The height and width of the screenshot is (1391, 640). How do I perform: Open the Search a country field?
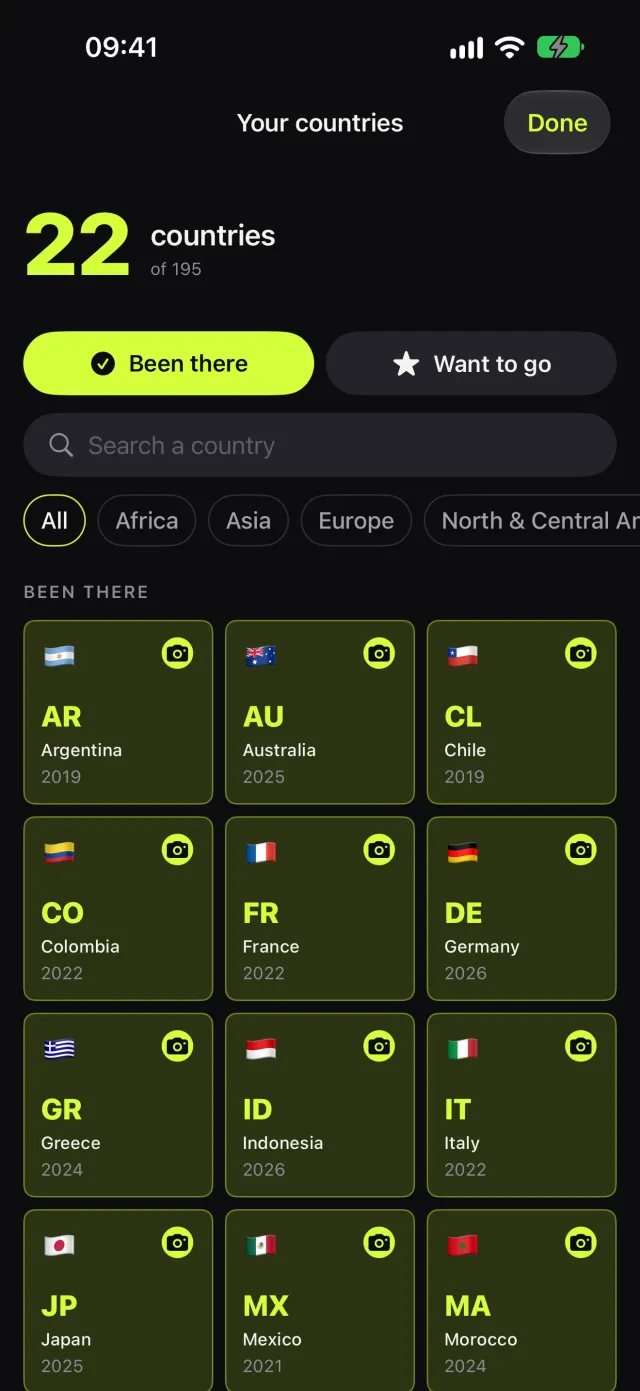[x=320, y=446]
